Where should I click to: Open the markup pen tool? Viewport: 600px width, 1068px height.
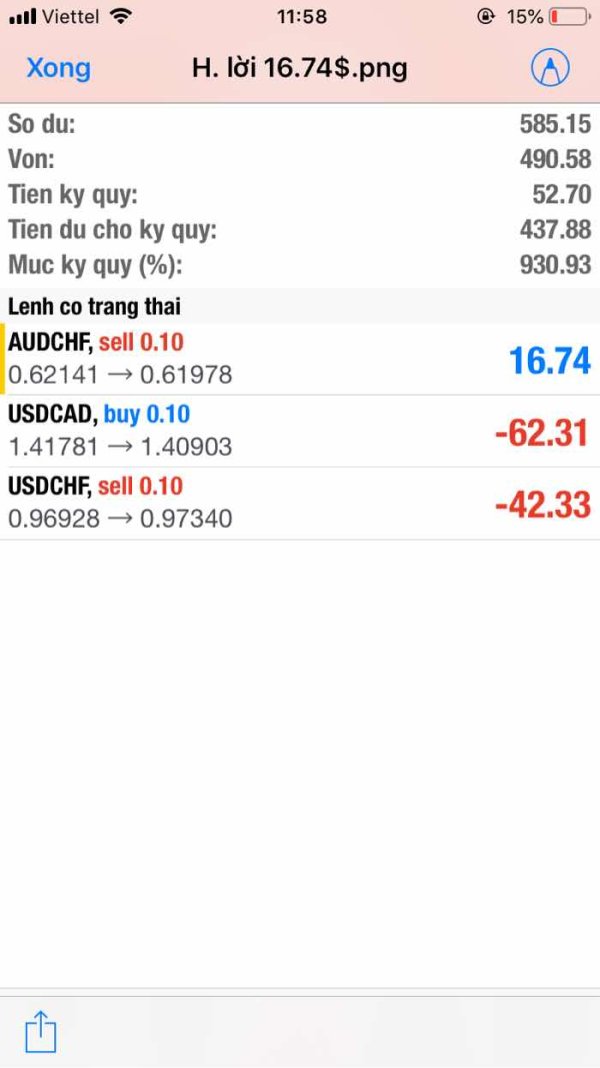550,68
